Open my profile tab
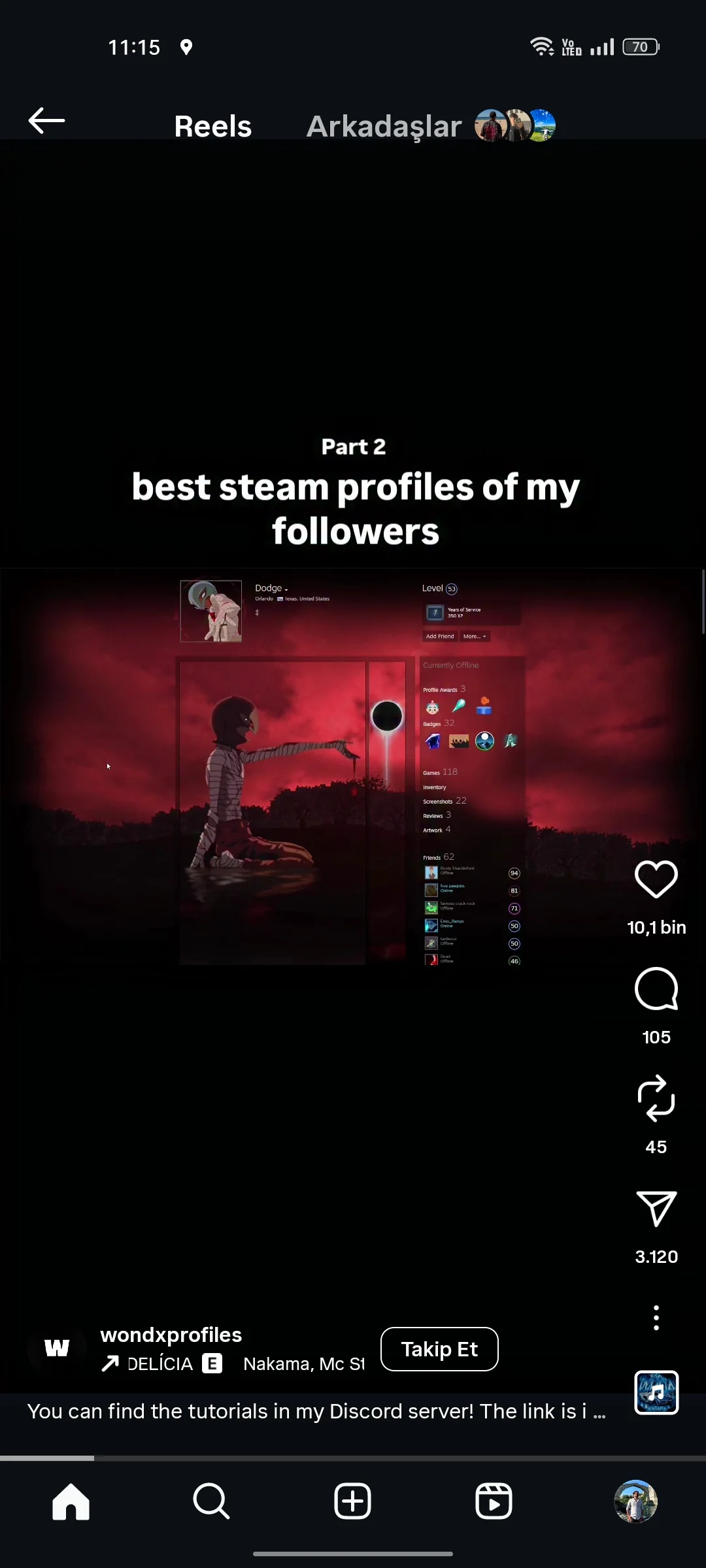 coord(635,1501)
